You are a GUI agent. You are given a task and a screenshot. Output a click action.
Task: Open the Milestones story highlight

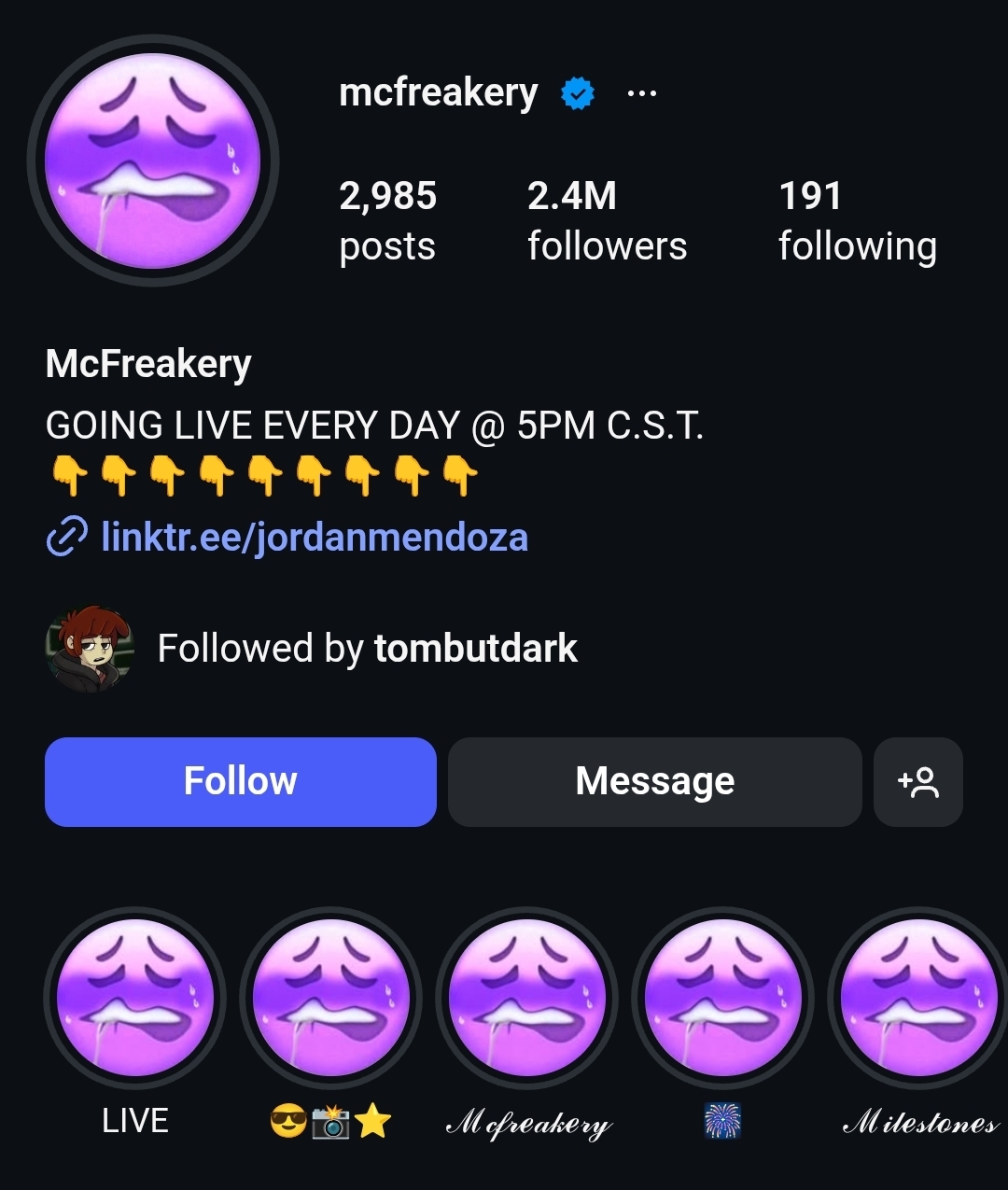click(x=918, y=999)
